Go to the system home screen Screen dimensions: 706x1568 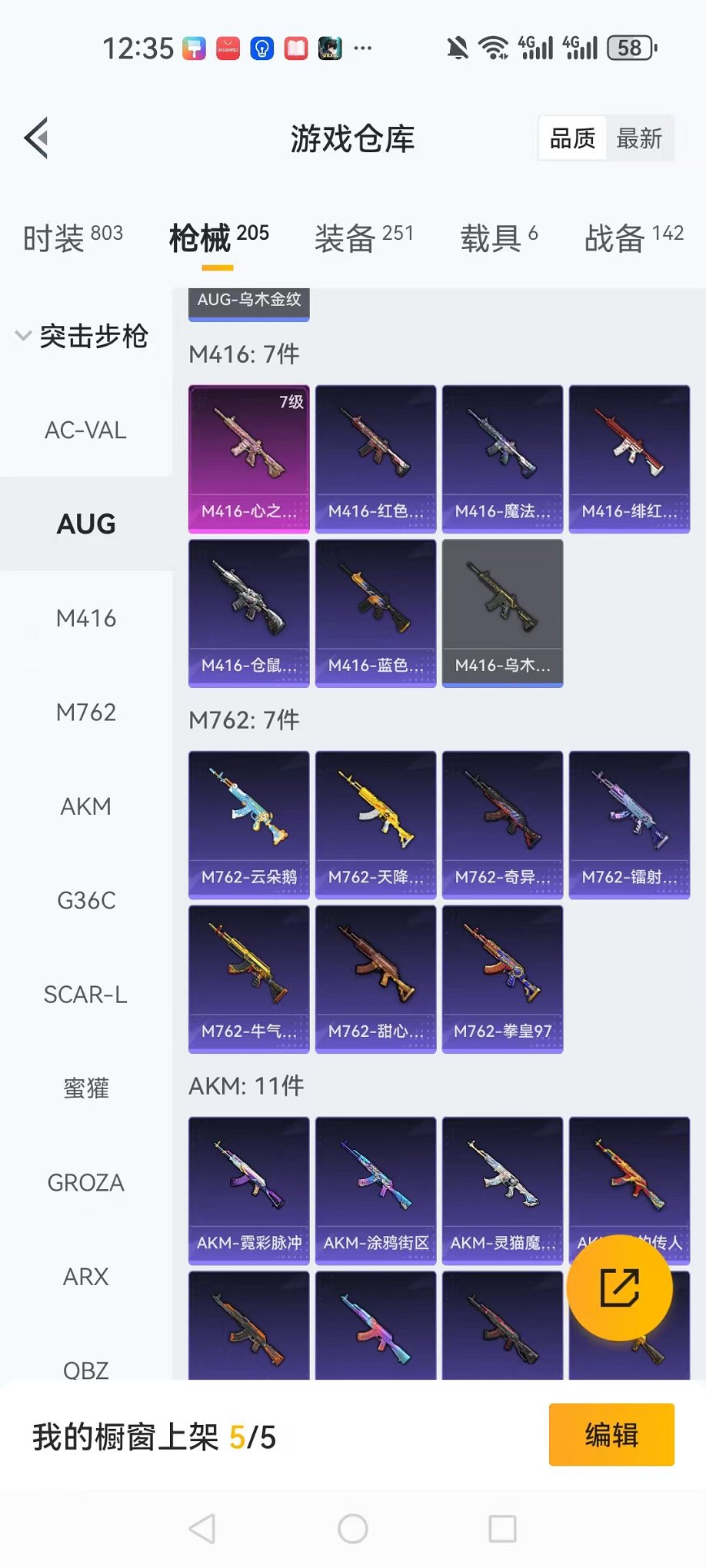coord(353,1529)
